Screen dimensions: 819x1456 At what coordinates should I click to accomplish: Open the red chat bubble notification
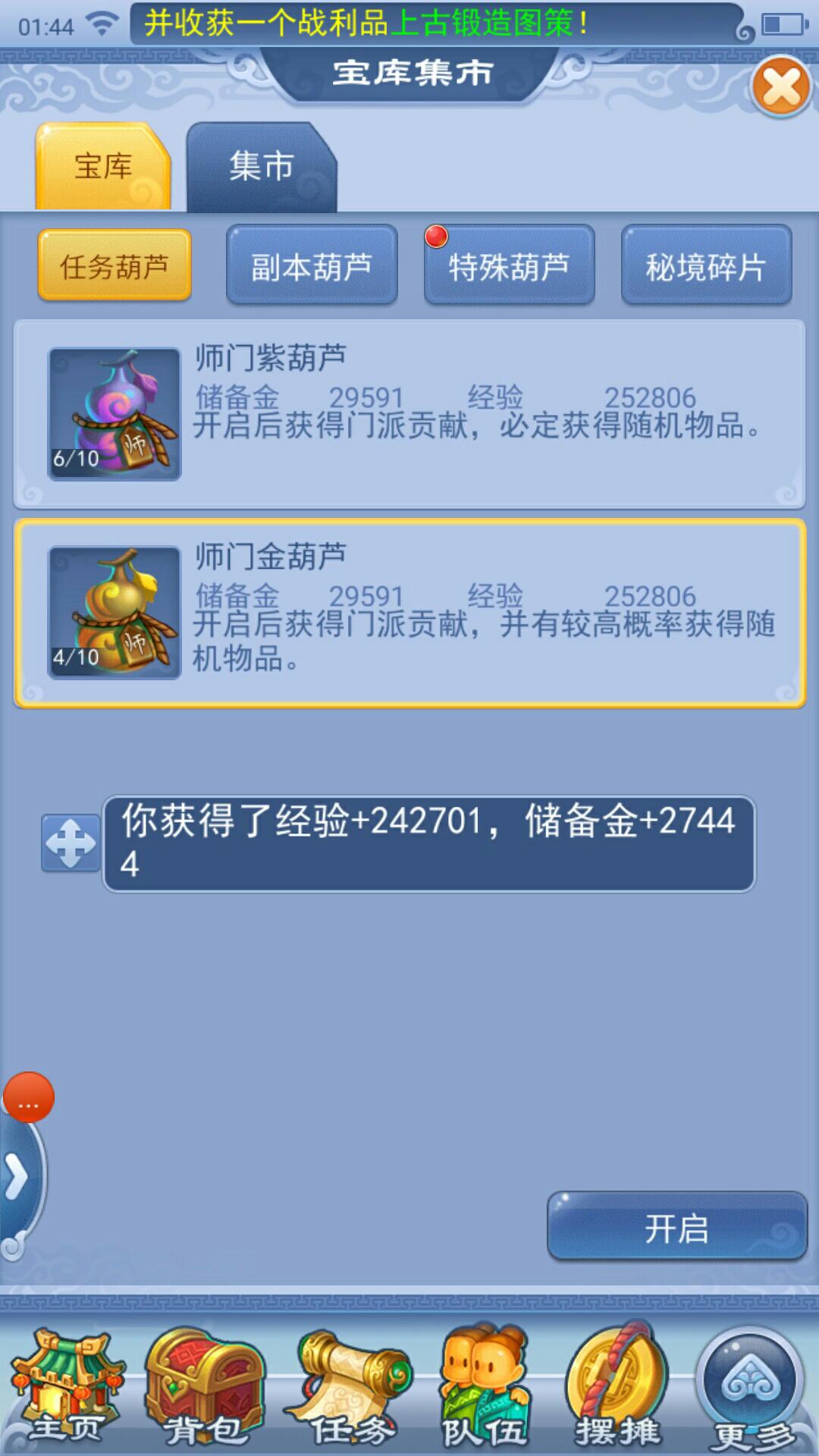[29, 1097]
